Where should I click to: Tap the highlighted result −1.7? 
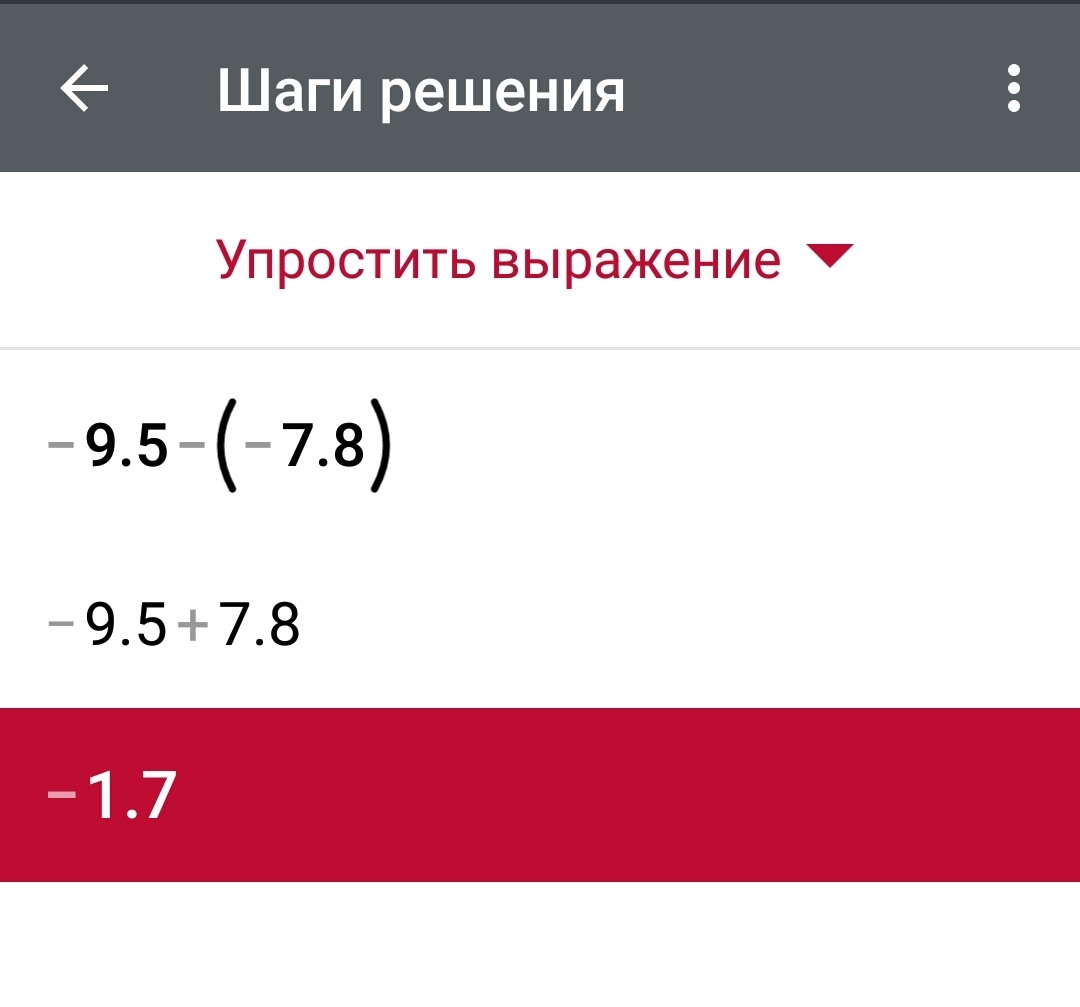click(540, 794)
